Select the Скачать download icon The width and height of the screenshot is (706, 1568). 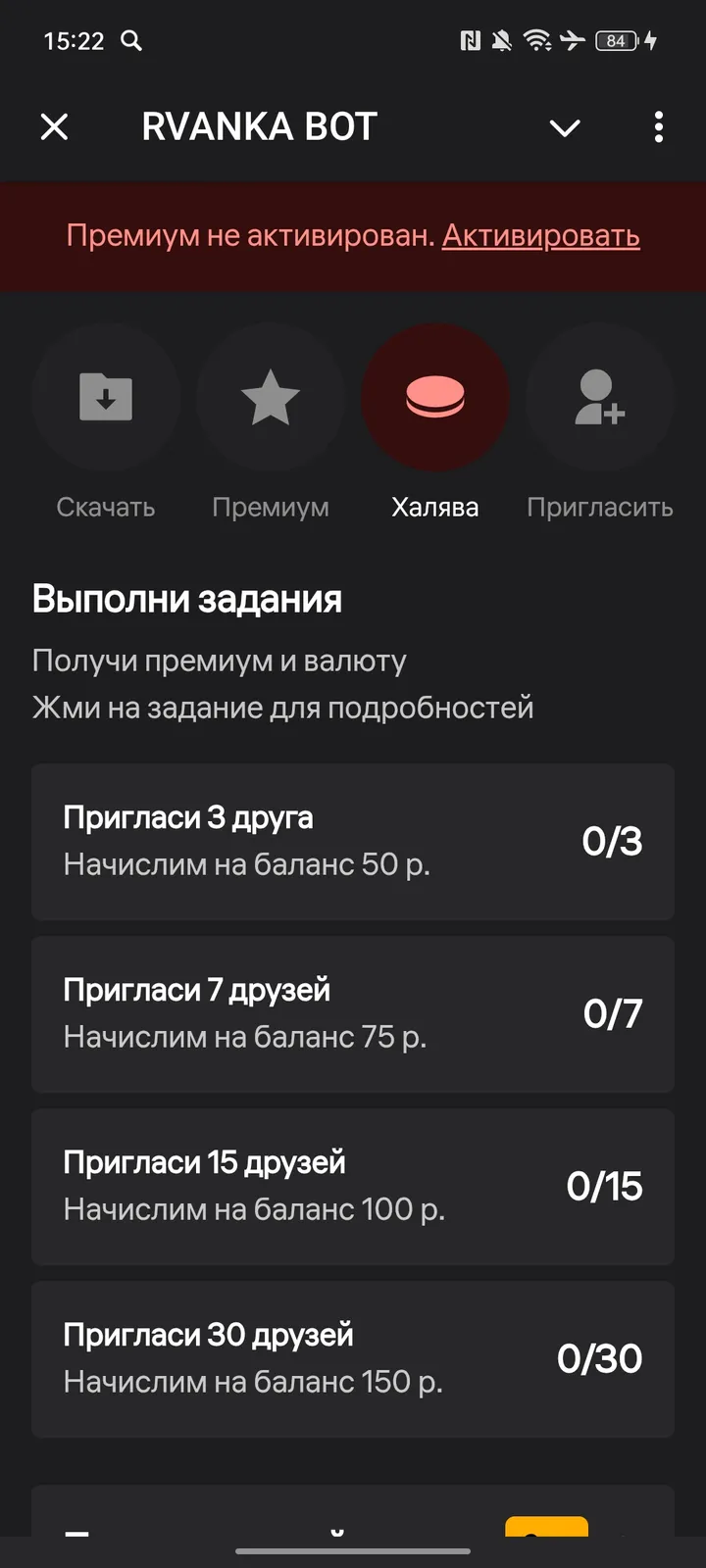105,397
